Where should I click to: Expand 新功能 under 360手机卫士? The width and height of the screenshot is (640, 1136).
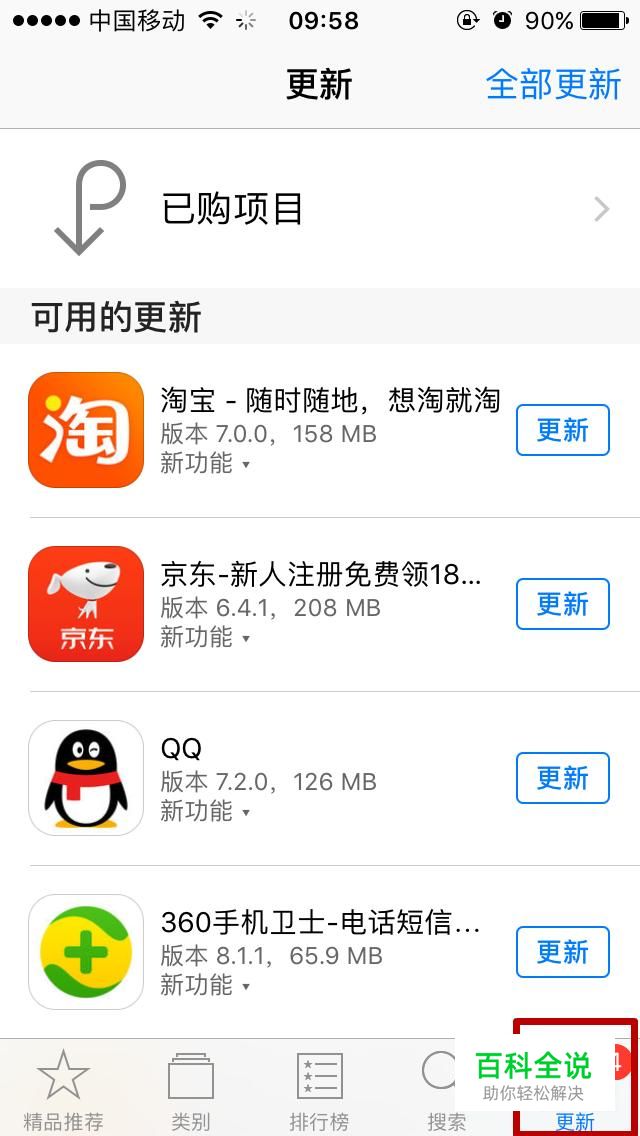205,985
